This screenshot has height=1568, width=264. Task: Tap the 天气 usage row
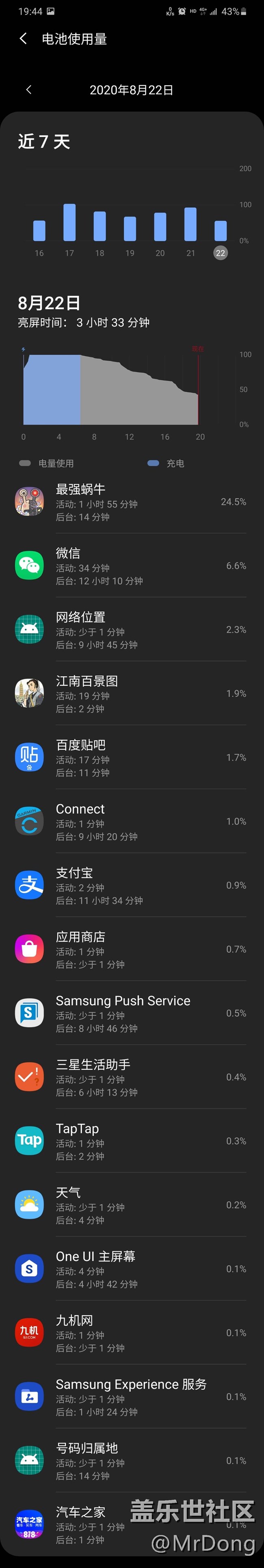pyautogui.click(x=132, y=1206)
